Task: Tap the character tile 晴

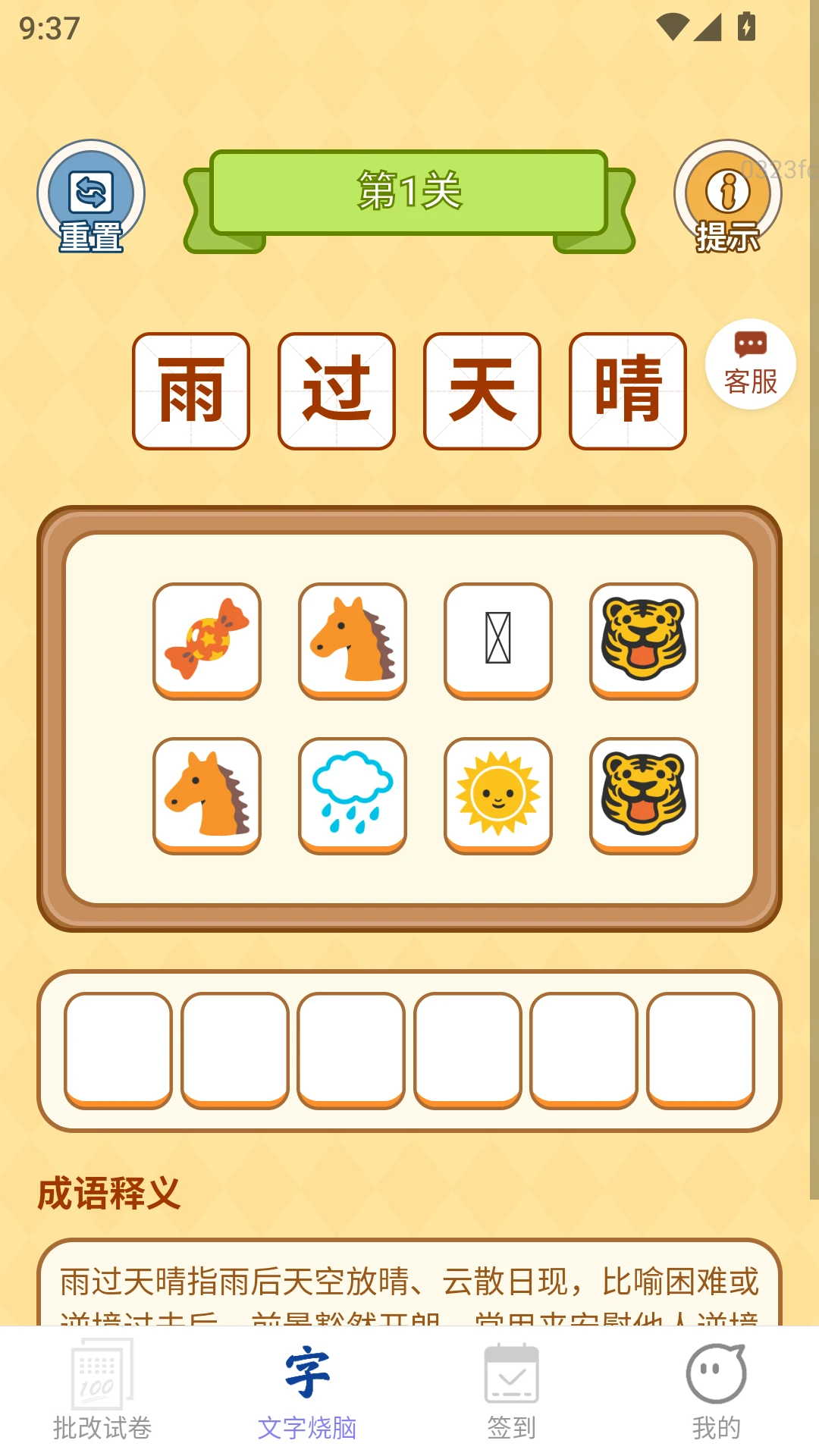Action: point(628,391)
